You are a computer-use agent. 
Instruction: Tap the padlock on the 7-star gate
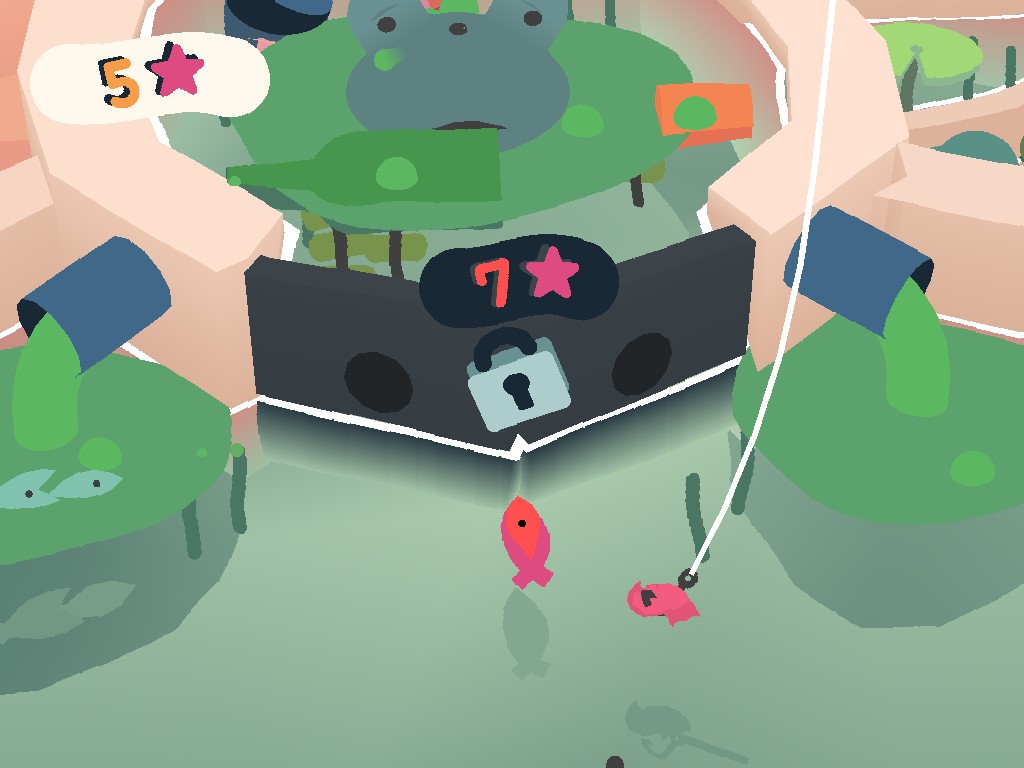tap(519, 379)
